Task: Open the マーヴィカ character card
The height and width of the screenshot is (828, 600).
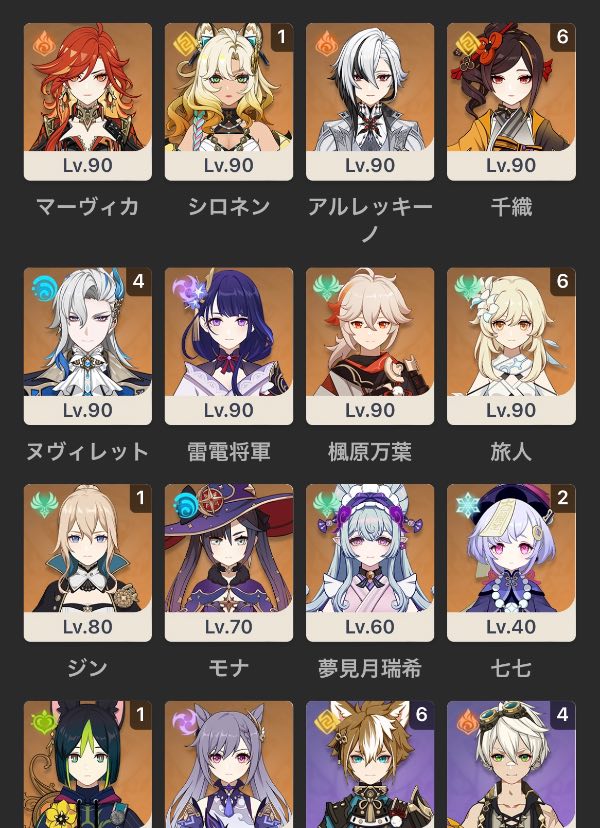Action: pyautogui.click(x=88, y=100)
